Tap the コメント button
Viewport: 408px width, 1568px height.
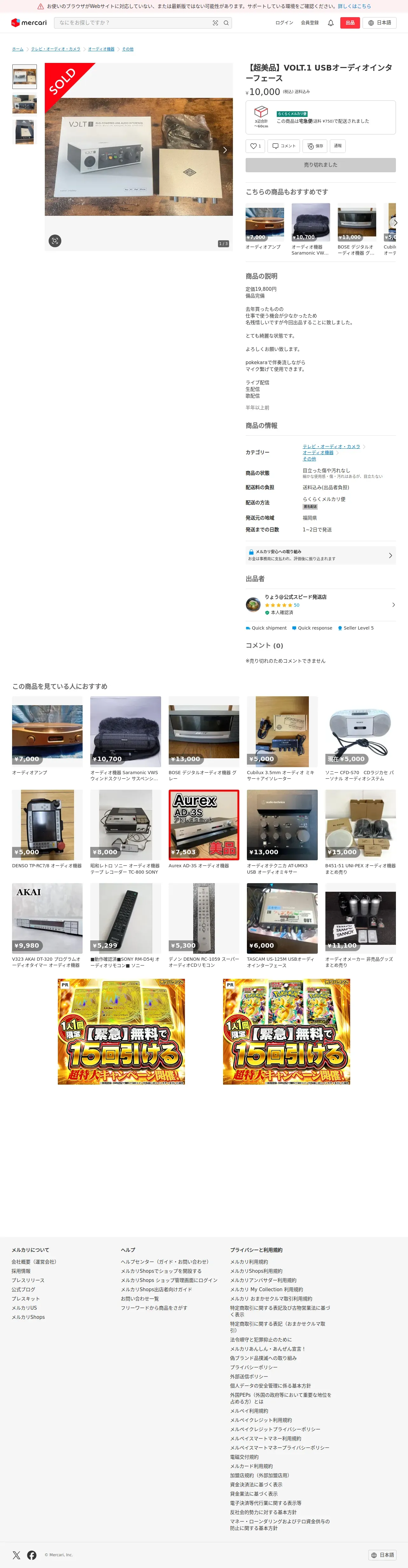pyautogui.click(x=284, y=146)
